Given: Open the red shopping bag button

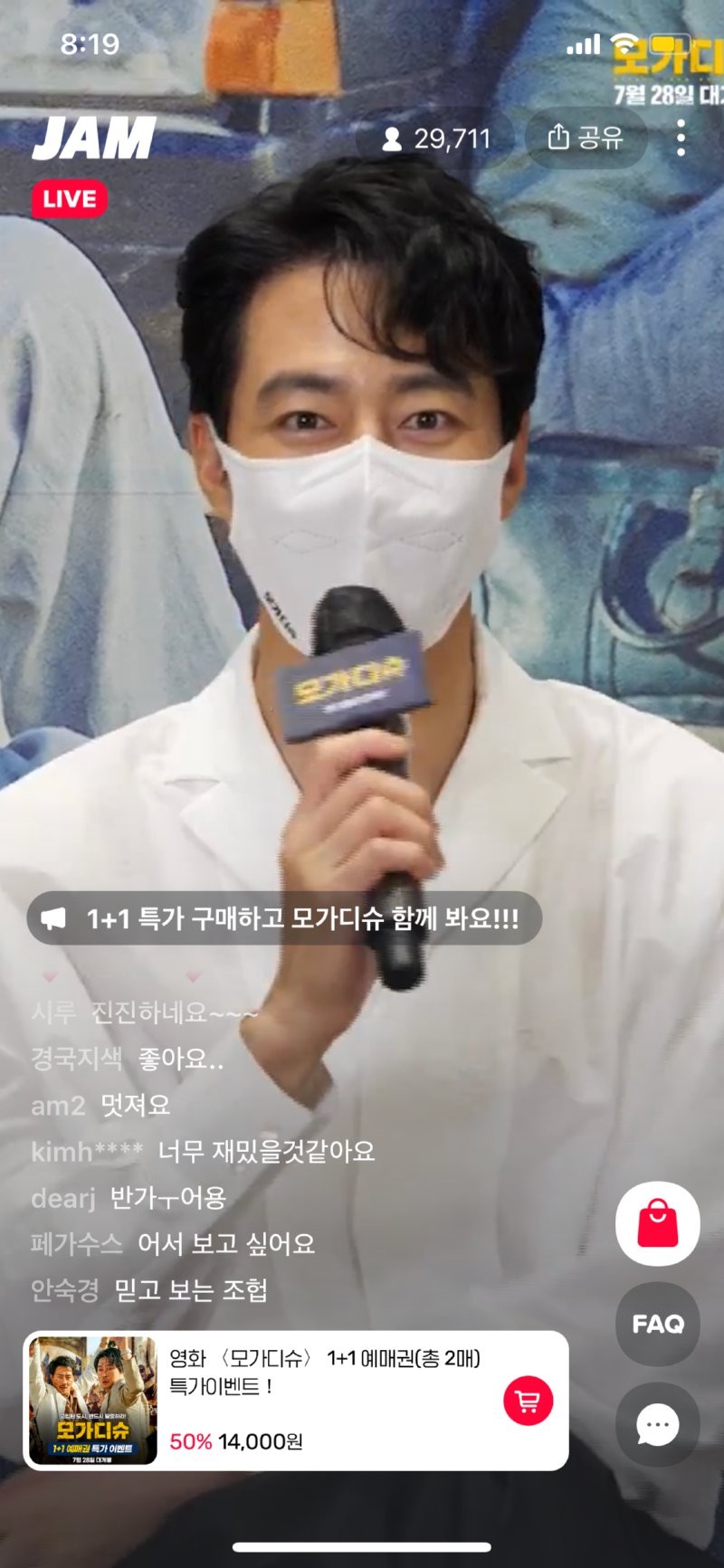Looking at the screenshot, I should click(657, 1223).
